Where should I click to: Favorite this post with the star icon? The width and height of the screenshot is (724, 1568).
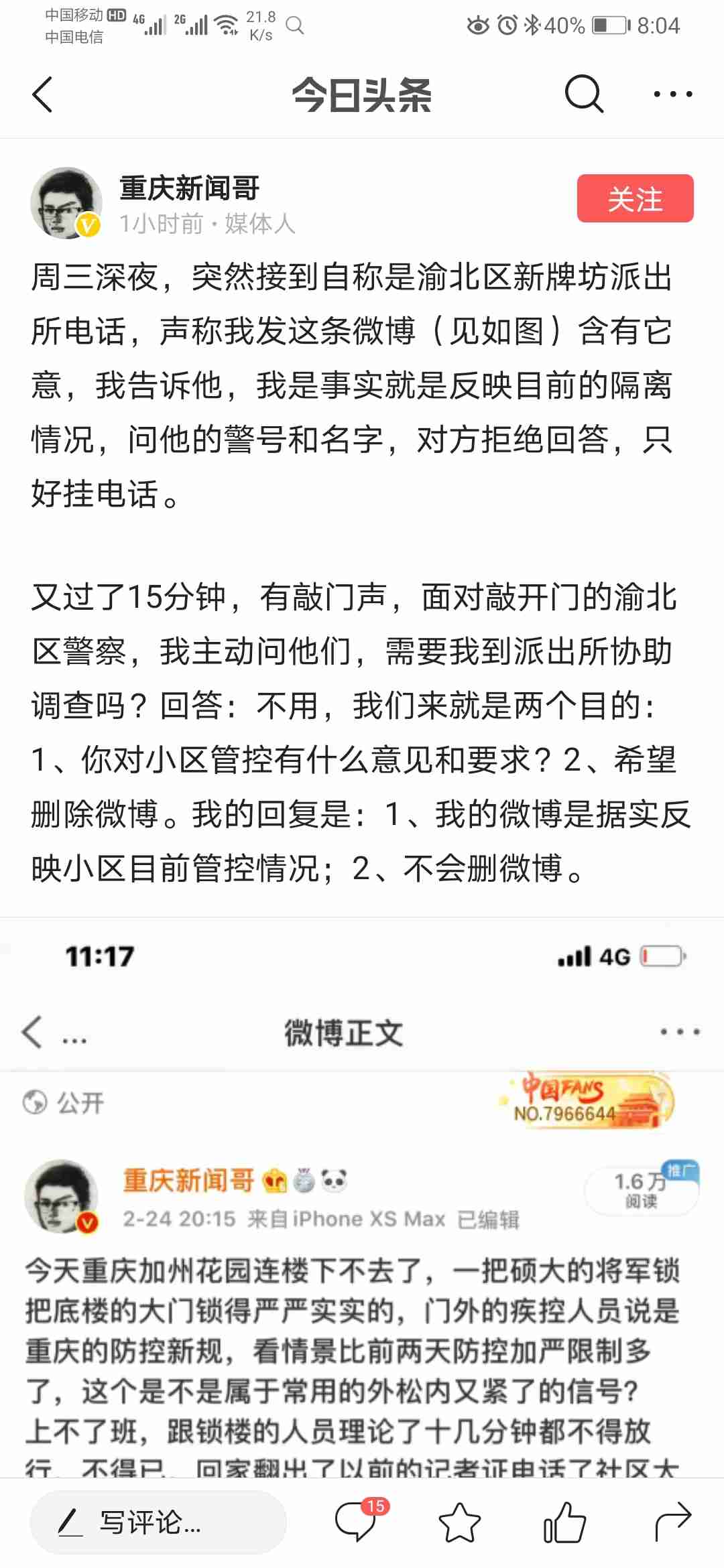click(460, 1522)
